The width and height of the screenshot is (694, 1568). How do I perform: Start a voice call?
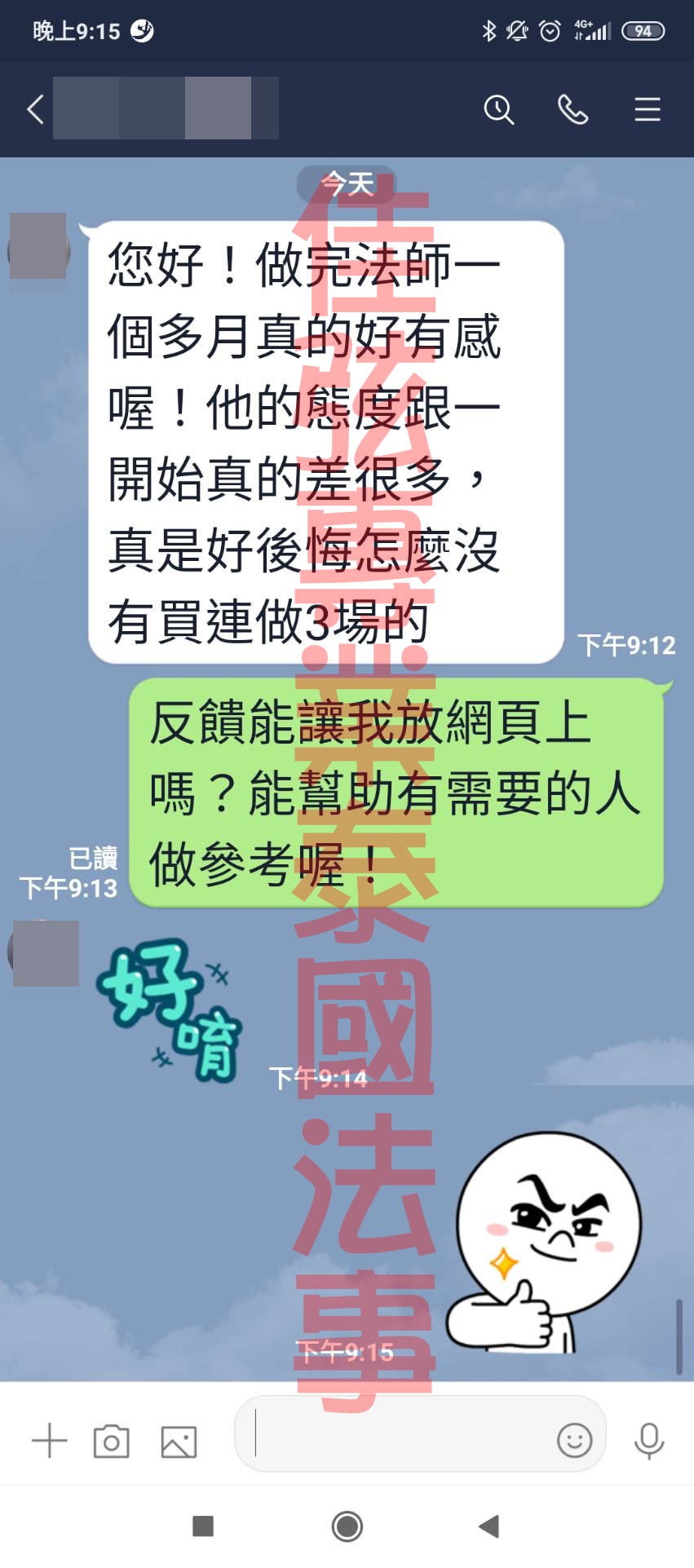(x=572, y=109)
